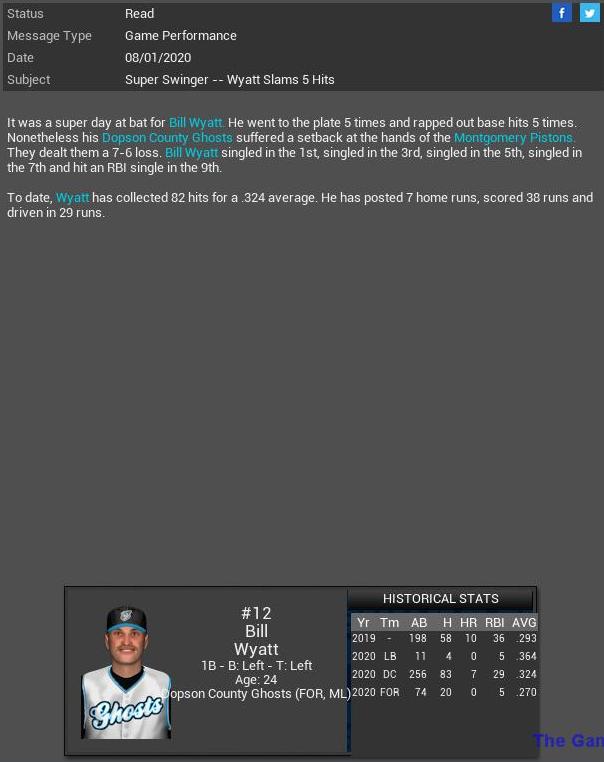The image size is (604, 762).
Task: Share this message on Twitter
Action: click(x=589, y=13)
